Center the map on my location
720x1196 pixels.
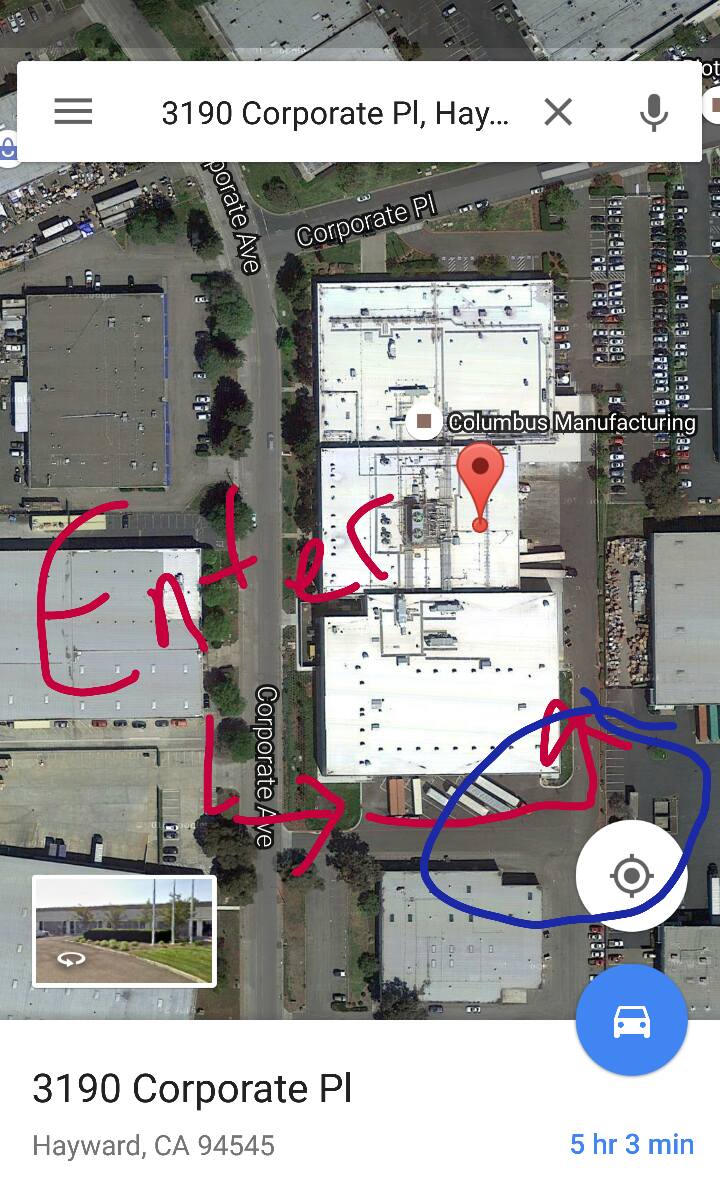click(632, 875)
